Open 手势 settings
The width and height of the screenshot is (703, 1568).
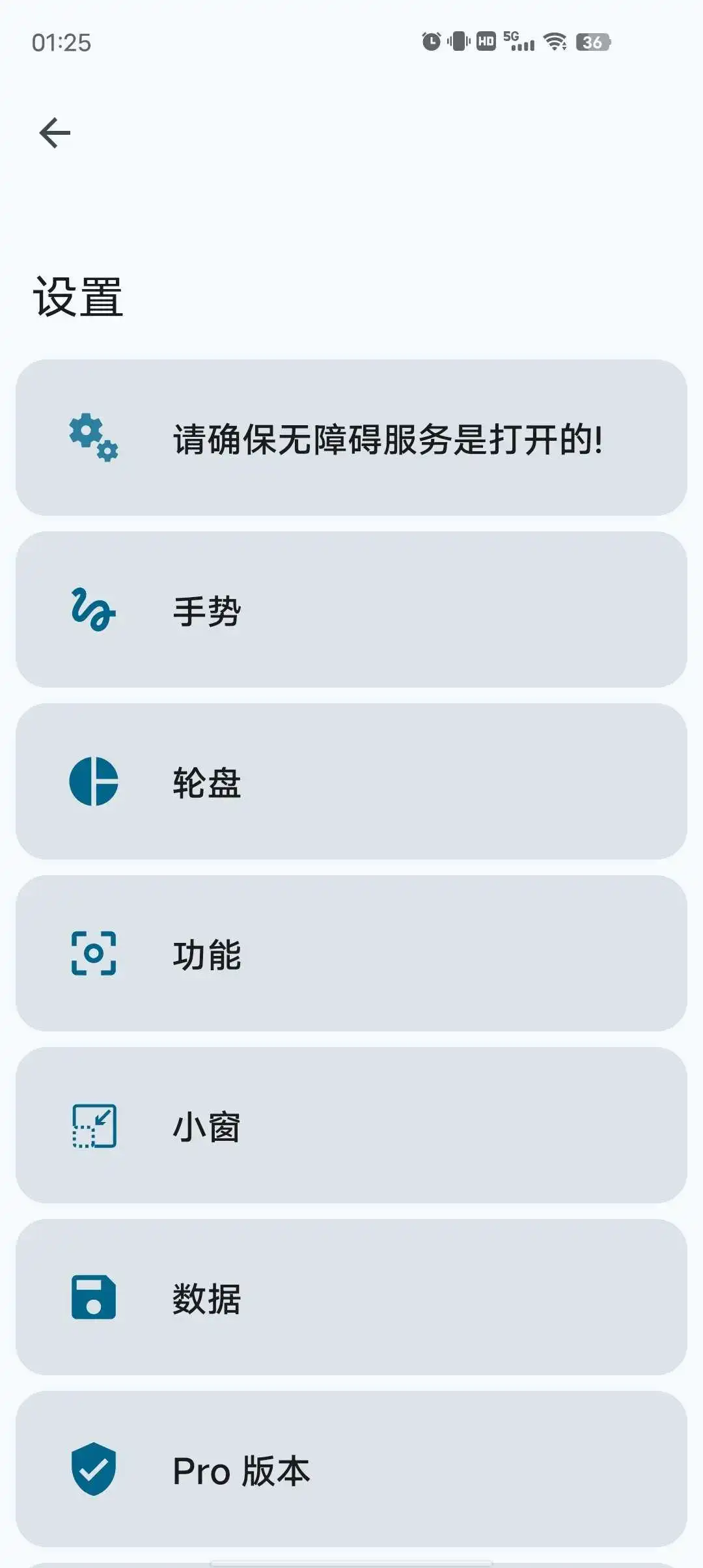click(351, 609)
